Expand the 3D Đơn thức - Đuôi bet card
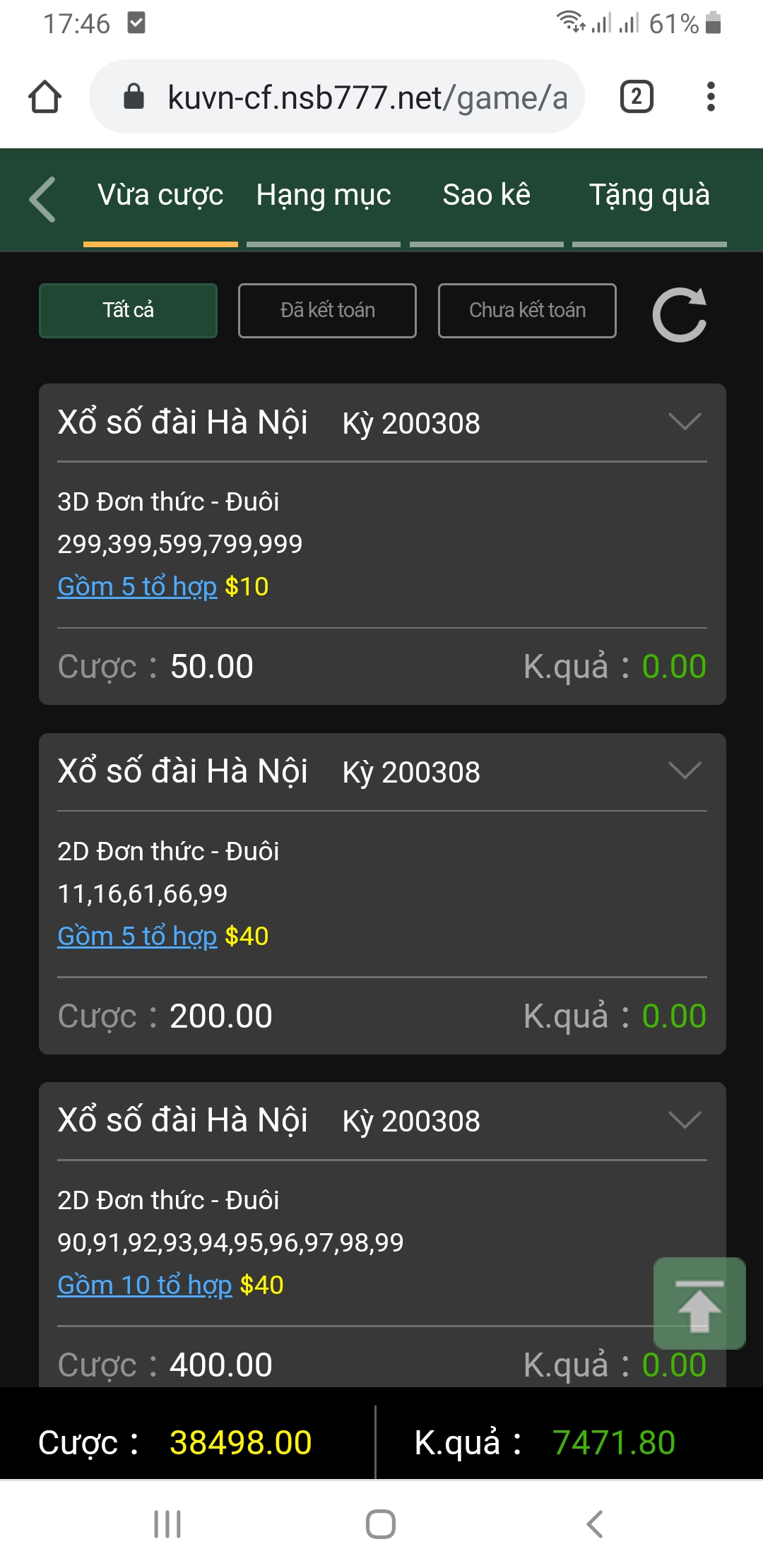 (685, 422)
